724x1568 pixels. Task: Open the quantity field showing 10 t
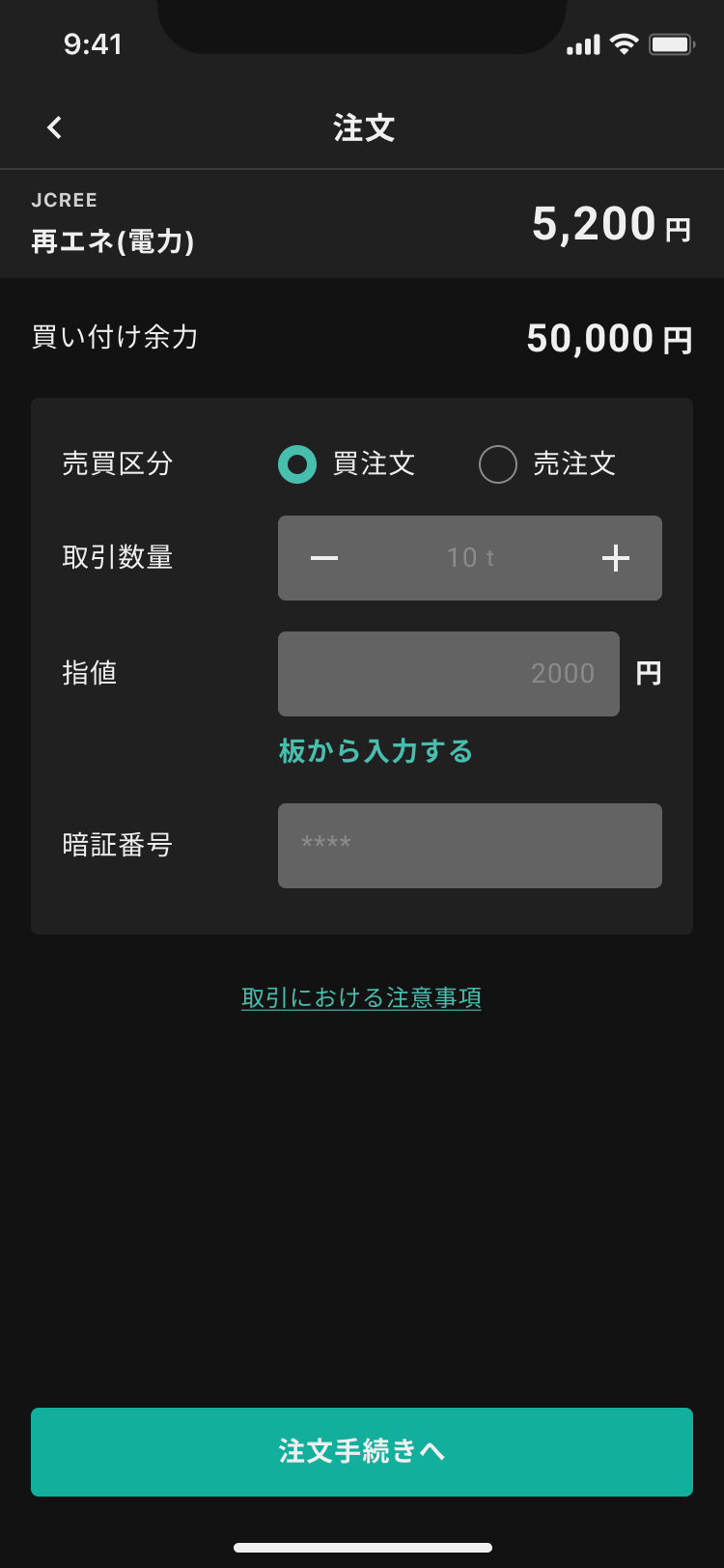(x=469, y=558)
